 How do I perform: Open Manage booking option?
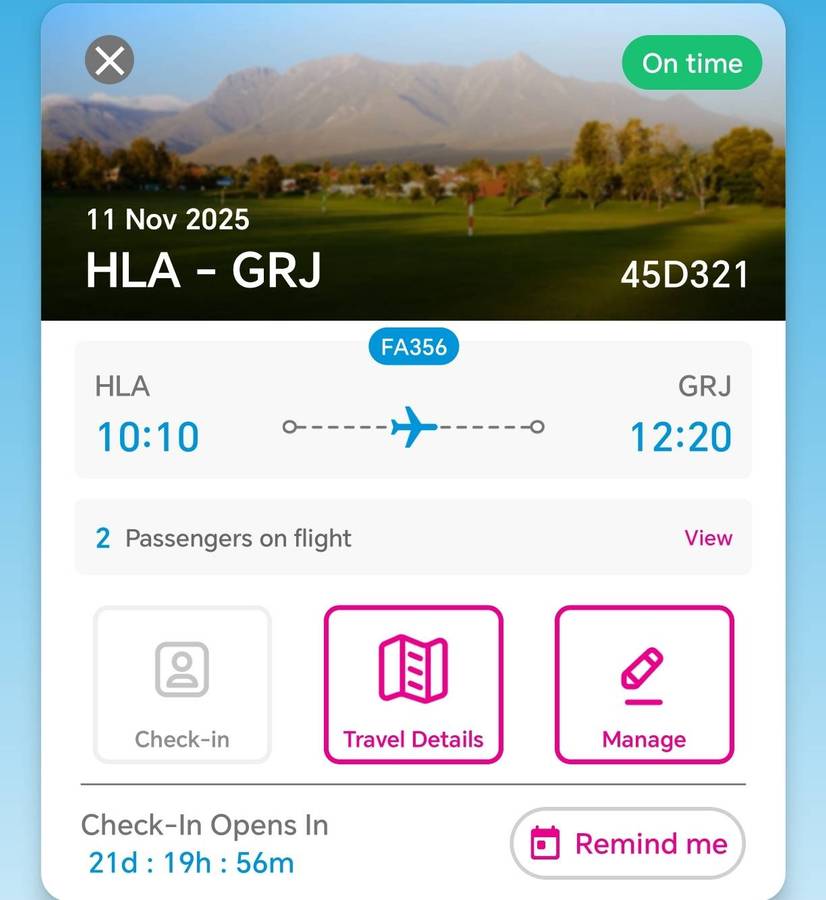(644, 685)
